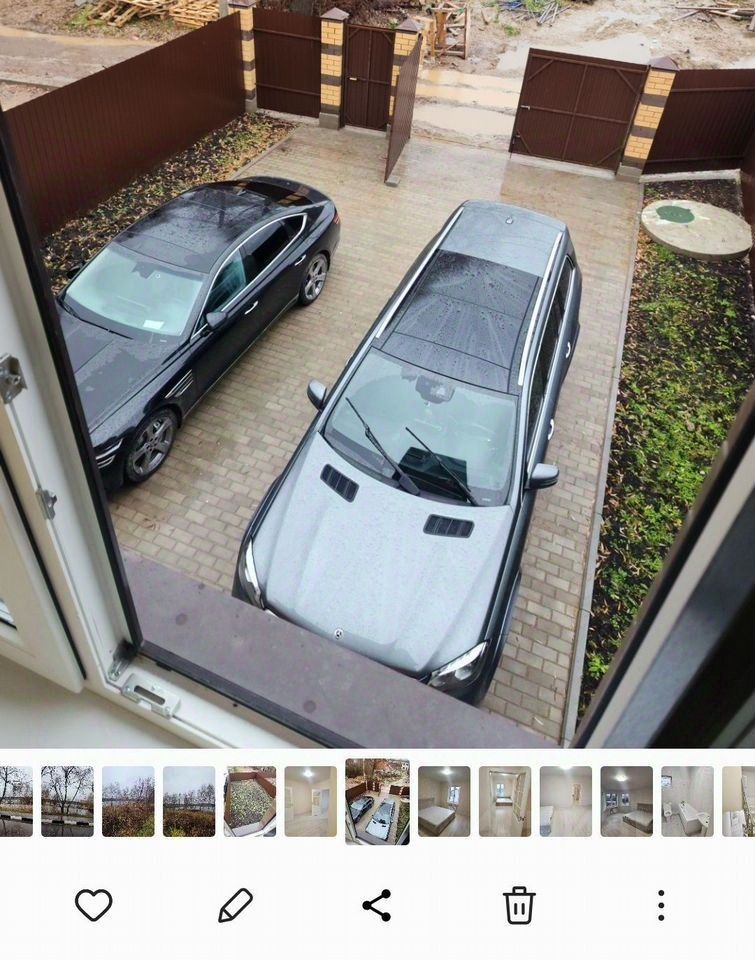View the bedroom thumbnail right of the selected photo
Viewport: 755px width, 960px height.
tap(444, 801)
